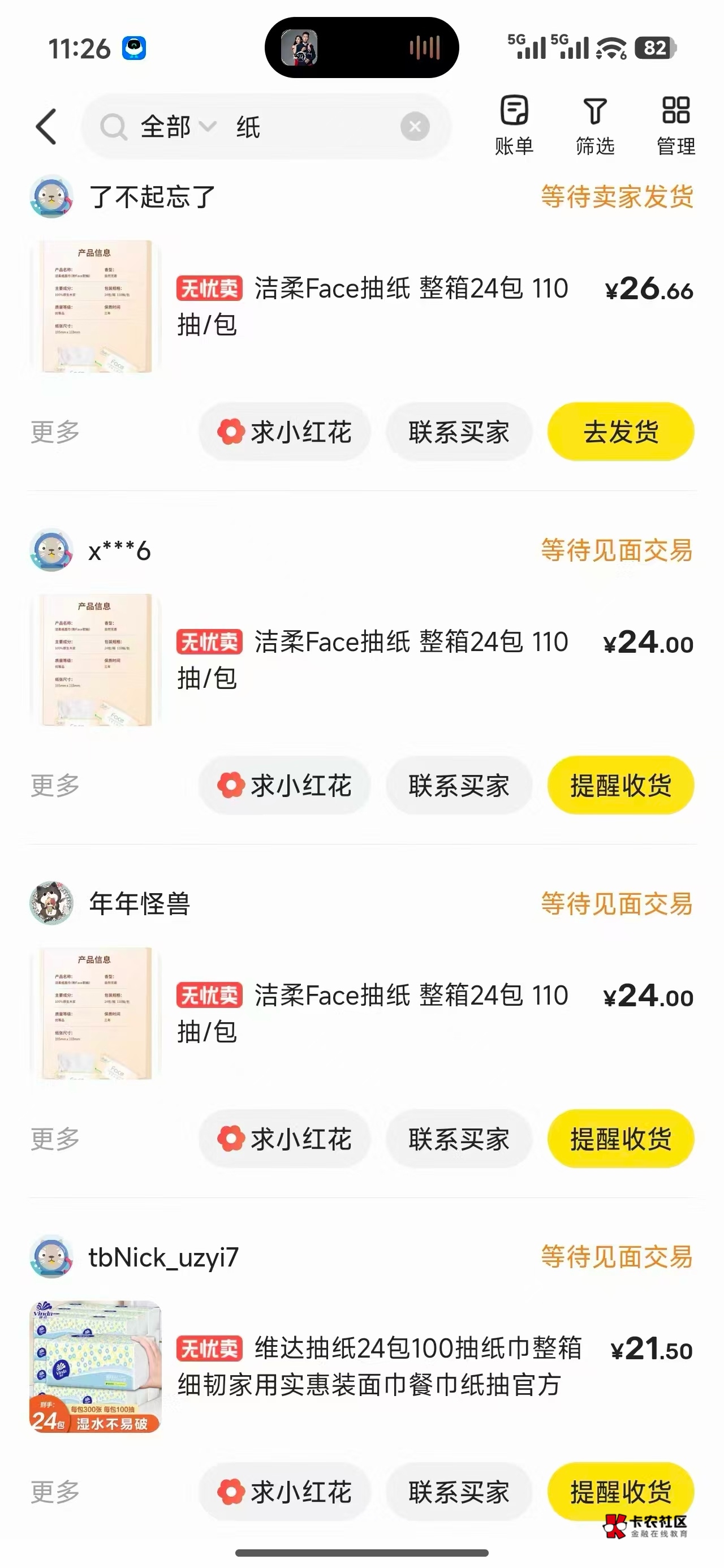Viewport: 724px width, 1568px height.
Task: Open 更多 options for 了不起忘了's order
Action: pos(55,432)
